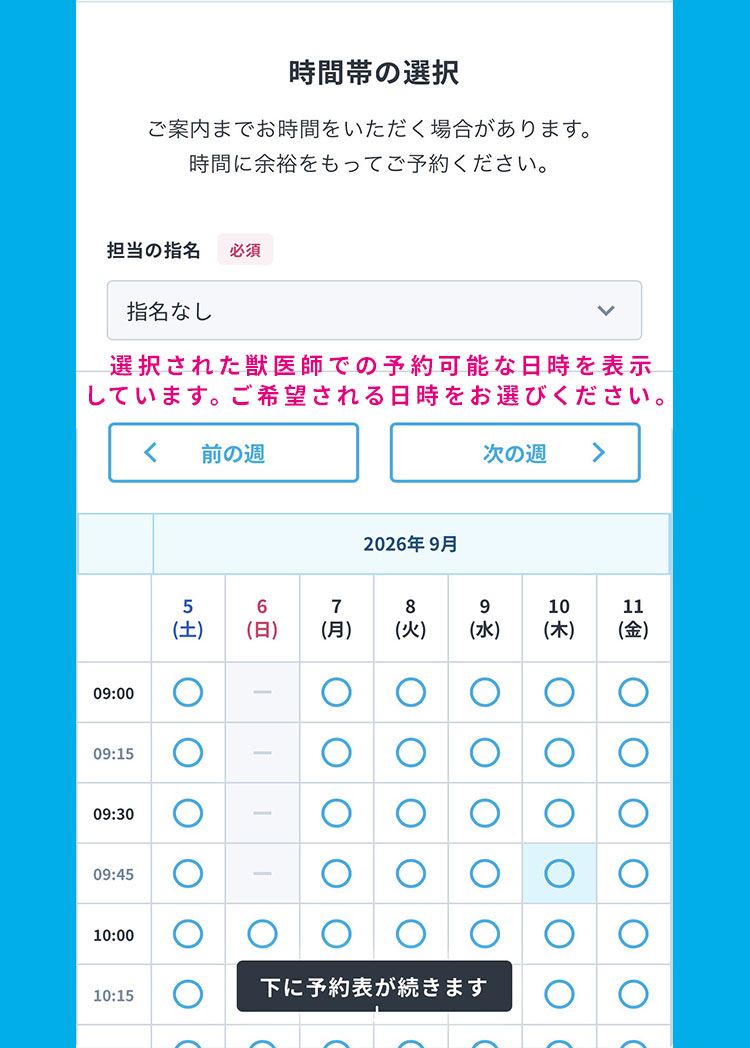Select 10:15 slot on Saturday 5
This screenshot has width=750, height=1048.
188,995
